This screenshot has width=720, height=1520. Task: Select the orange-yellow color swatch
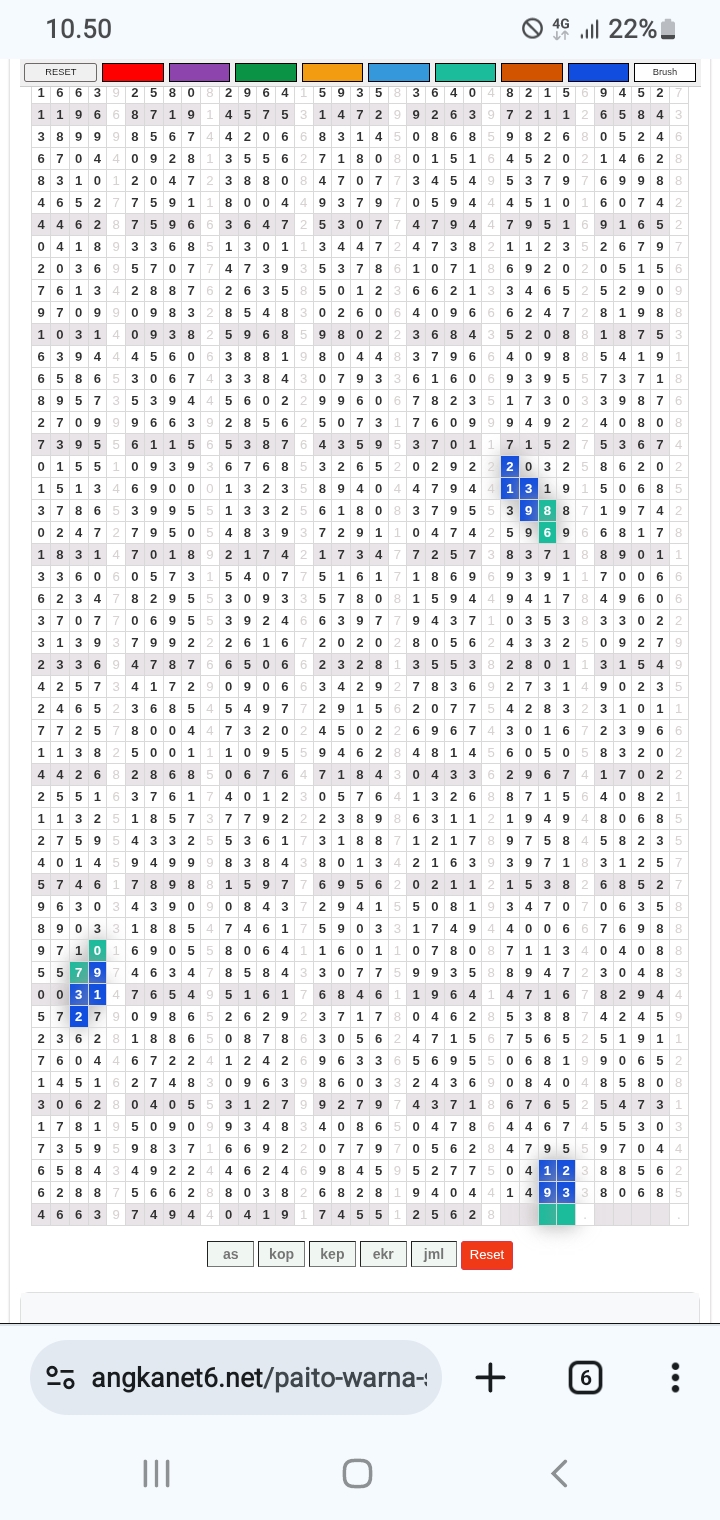point(332,72)
